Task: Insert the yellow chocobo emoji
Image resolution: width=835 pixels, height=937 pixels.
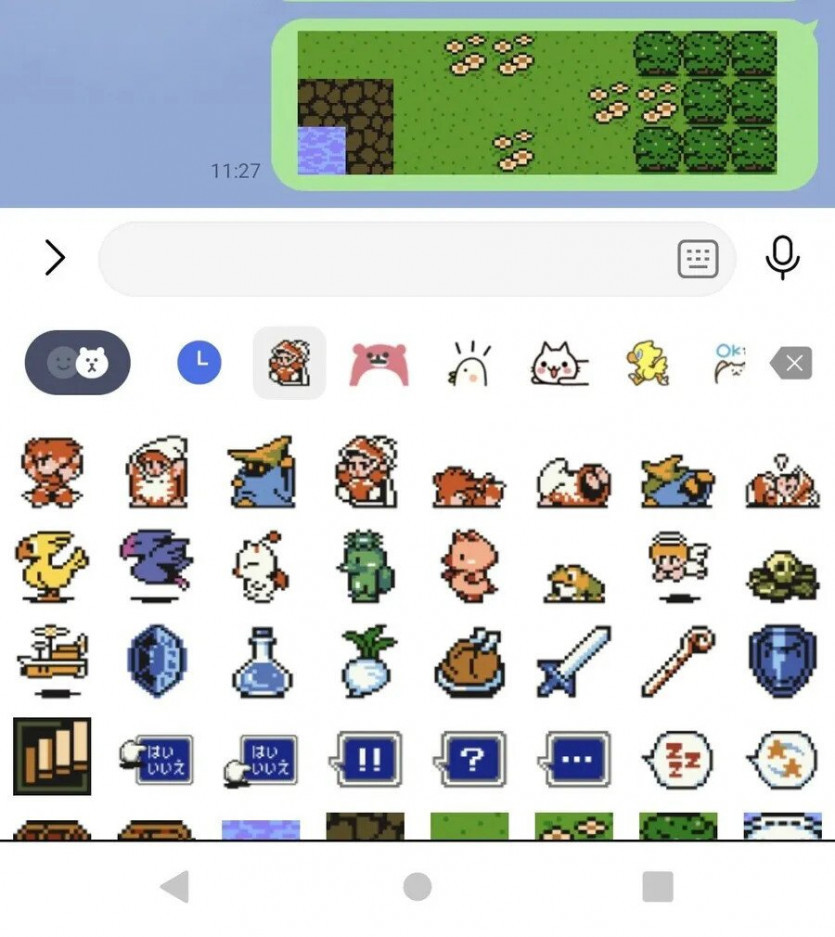Action: (51, 566)
